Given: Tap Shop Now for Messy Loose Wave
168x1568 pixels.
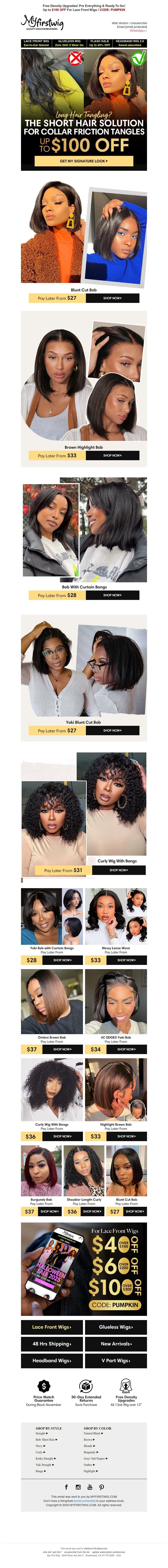Looking at the screenshot, I should pos(126,960).
